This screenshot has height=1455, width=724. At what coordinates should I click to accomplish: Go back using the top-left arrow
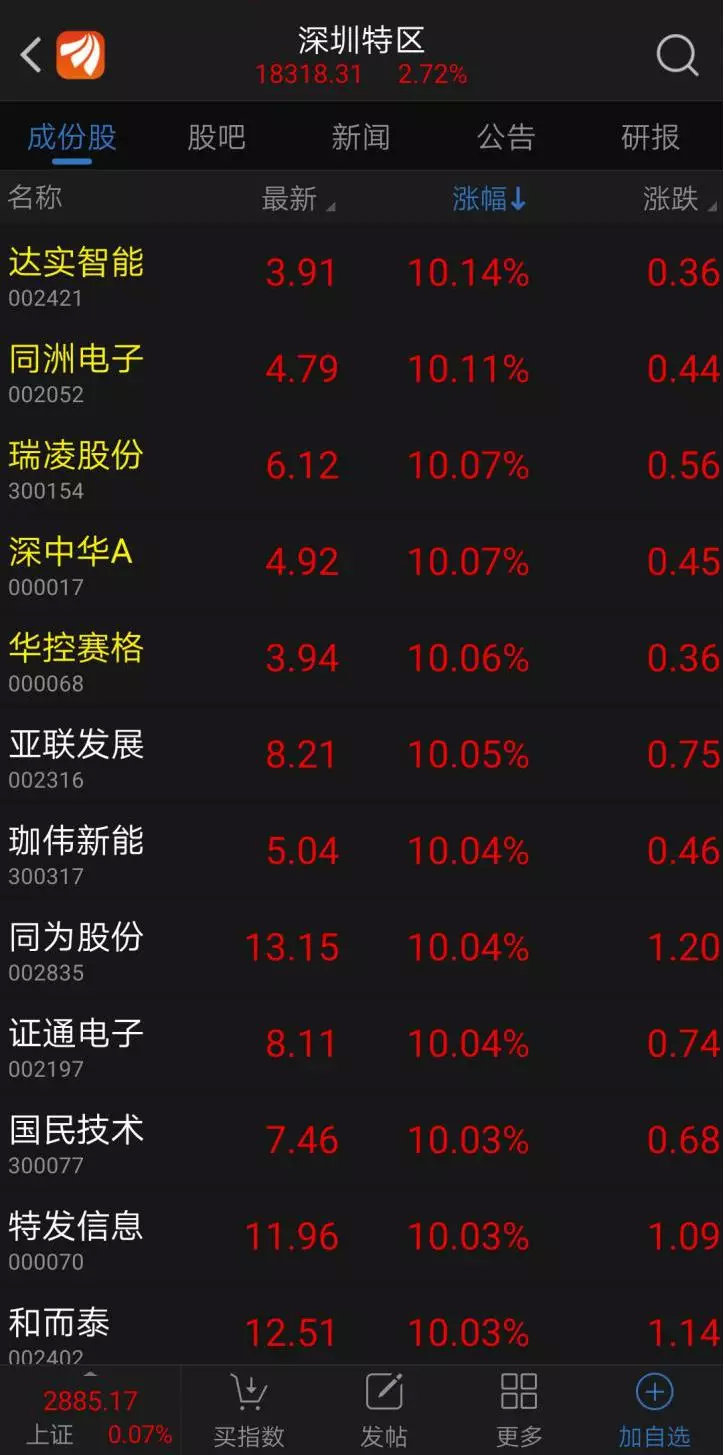click(x=31, y=55)
